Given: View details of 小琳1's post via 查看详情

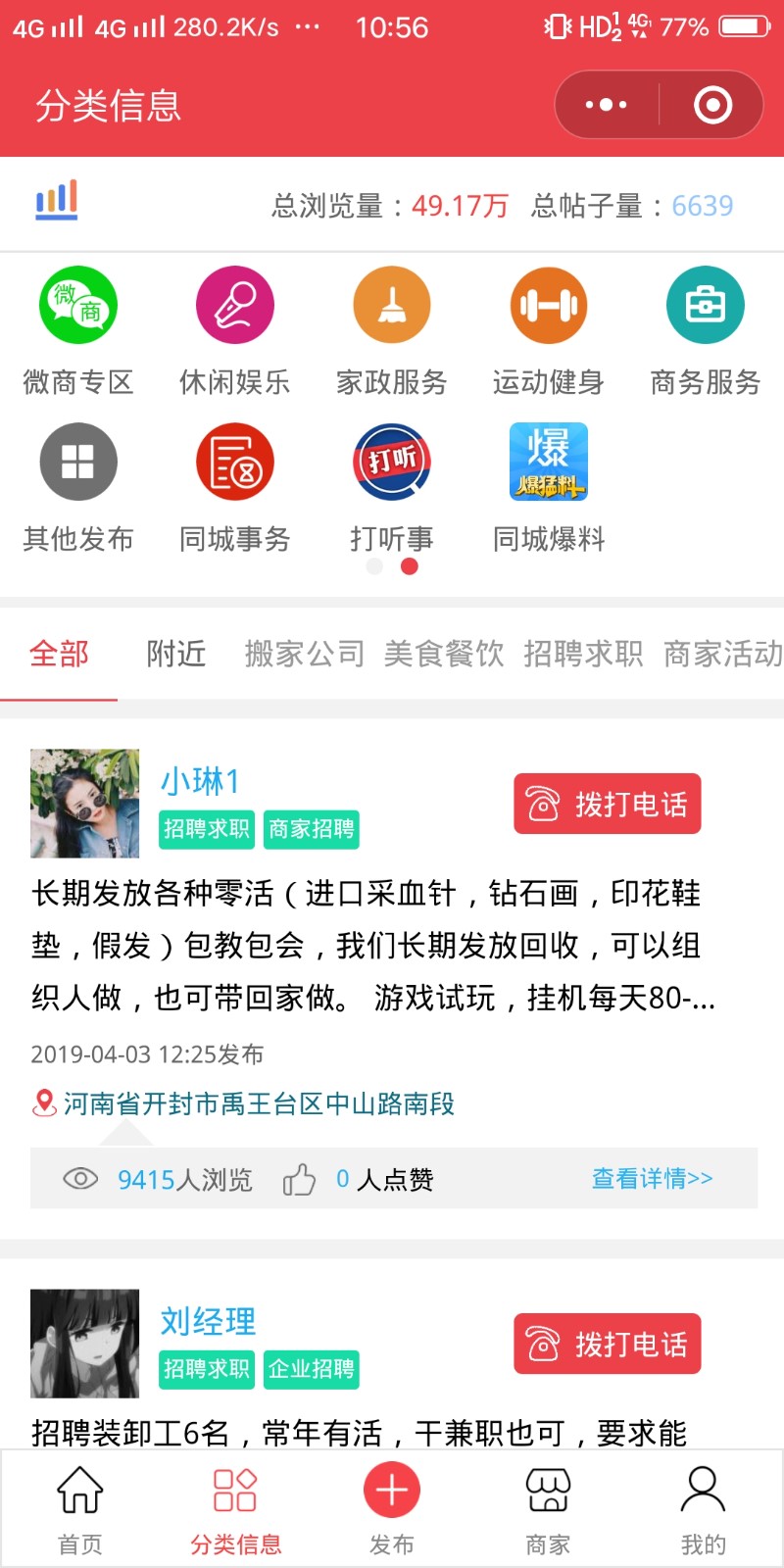Looking at the screenshot, I should [x=652, y=1178].
